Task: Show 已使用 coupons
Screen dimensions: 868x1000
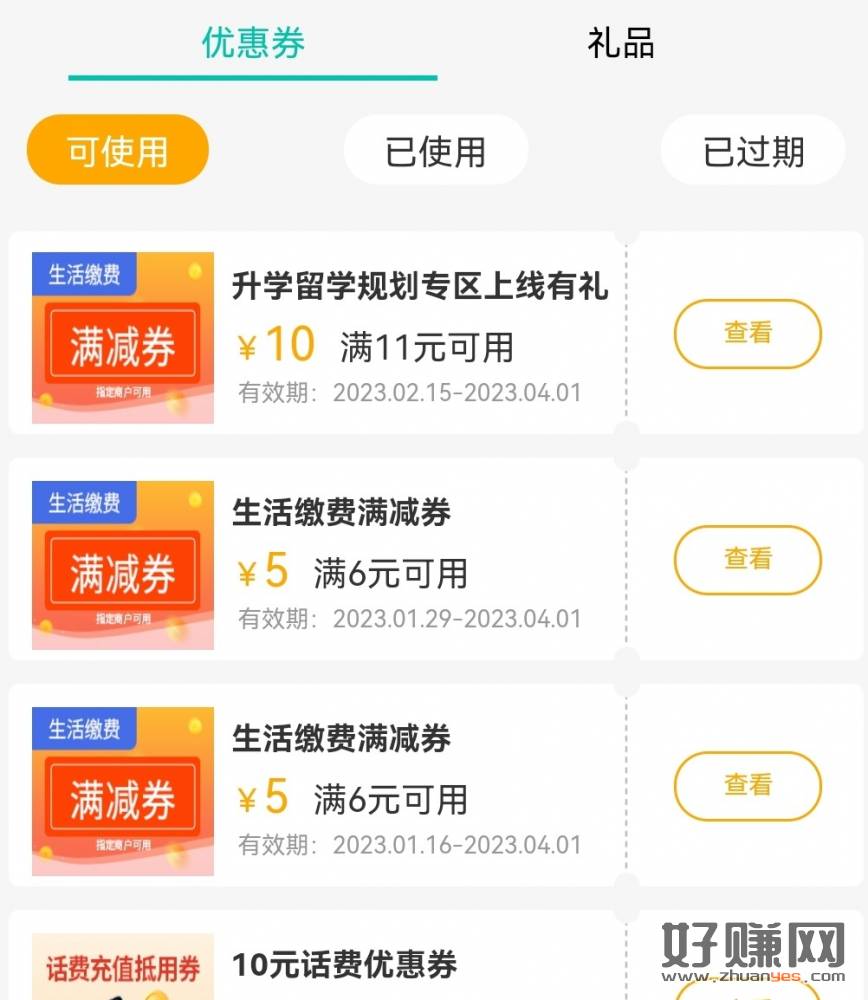Action: coord(435,150)
